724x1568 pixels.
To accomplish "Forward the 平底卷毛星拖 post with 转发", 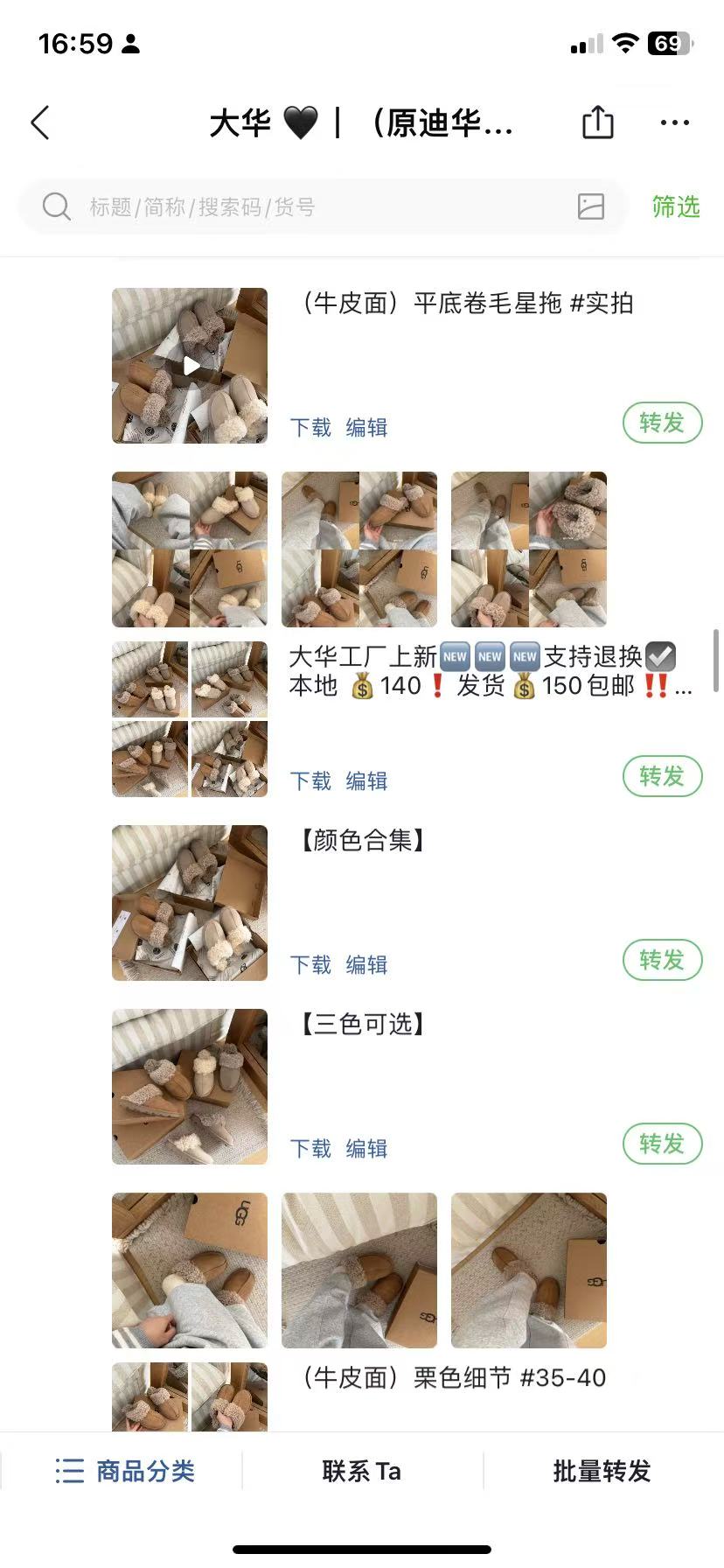I will tap(662, 423).
